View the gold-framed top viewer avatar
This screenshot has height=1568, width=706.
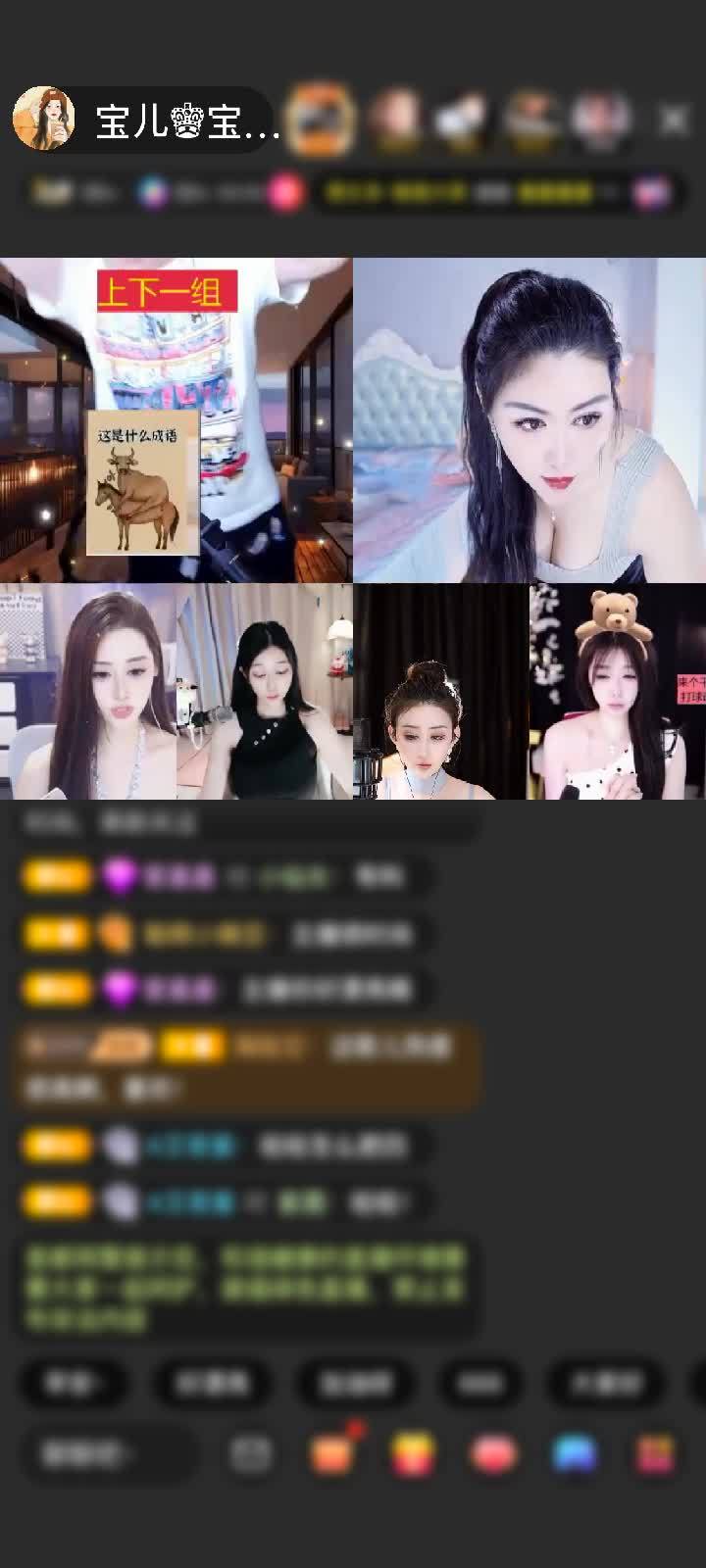point(321,120)
